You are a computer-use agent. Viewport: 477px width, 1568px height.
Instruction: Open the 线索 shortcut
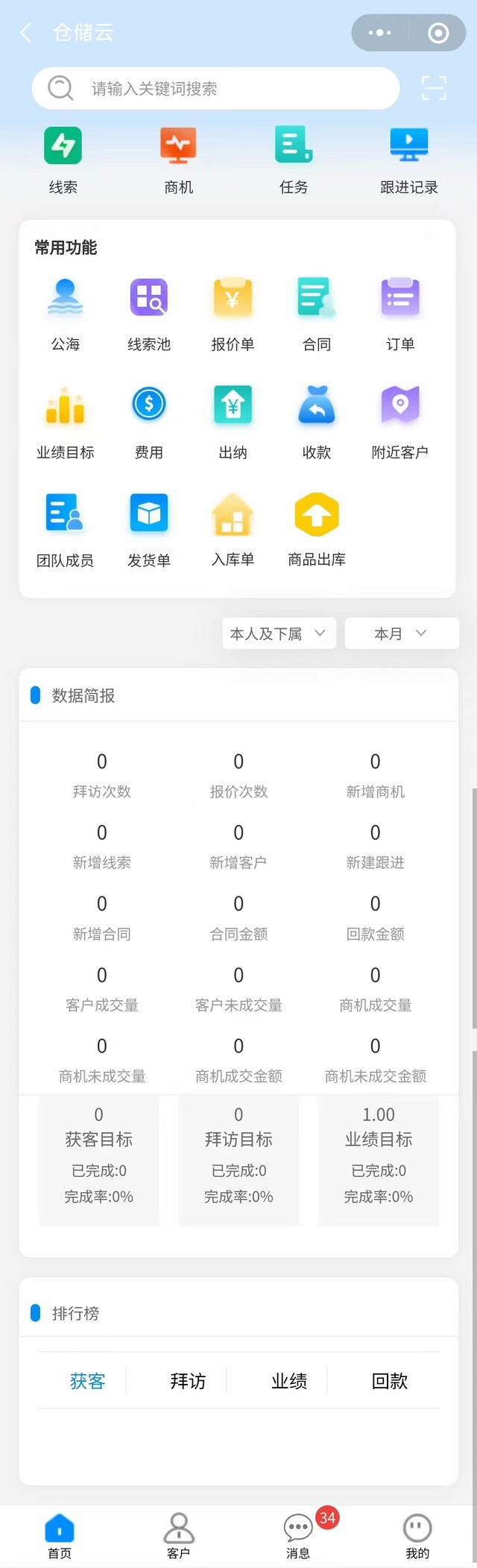(63, 159)
